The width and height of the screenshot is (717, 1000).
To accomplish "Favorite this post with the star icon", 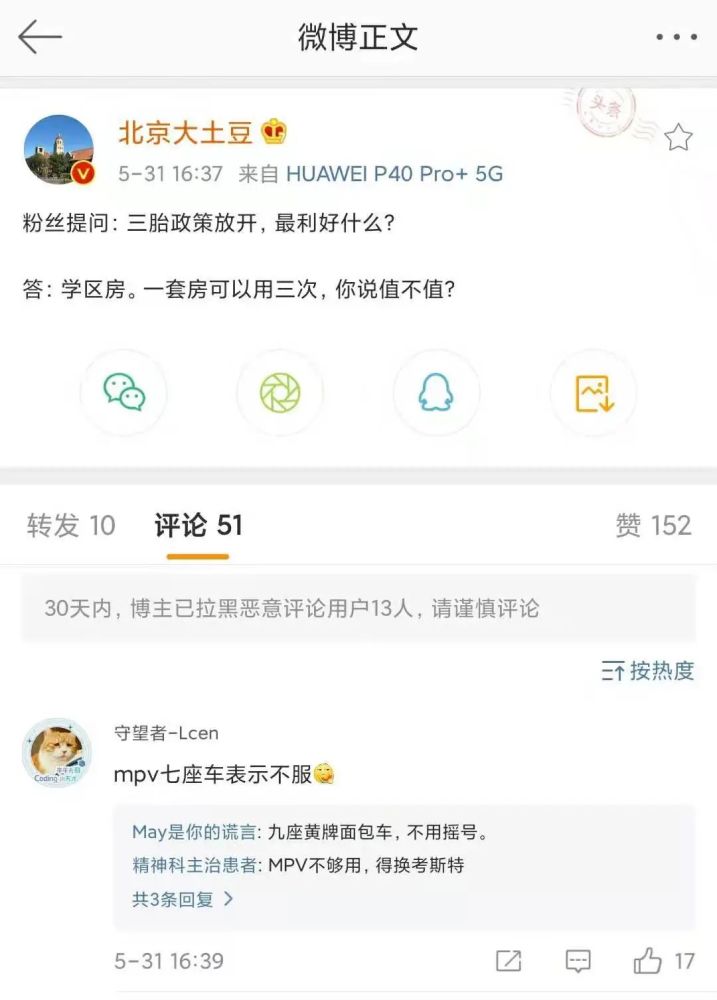I will 678,137.
